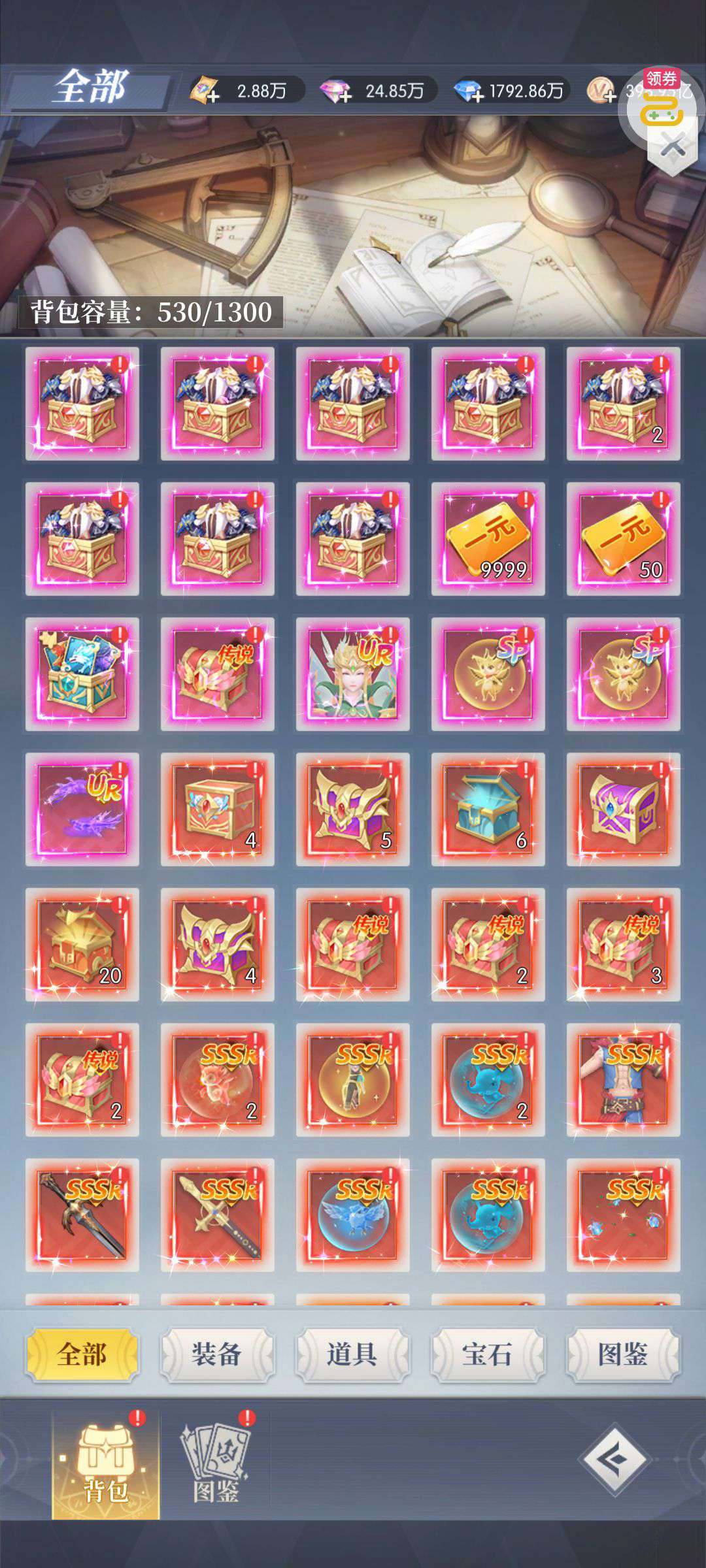This screenshot has width=706, height=1568.
Task: Switch to the 装备 filter tab
Action: pyautogui.click(x=217, y=1354)
